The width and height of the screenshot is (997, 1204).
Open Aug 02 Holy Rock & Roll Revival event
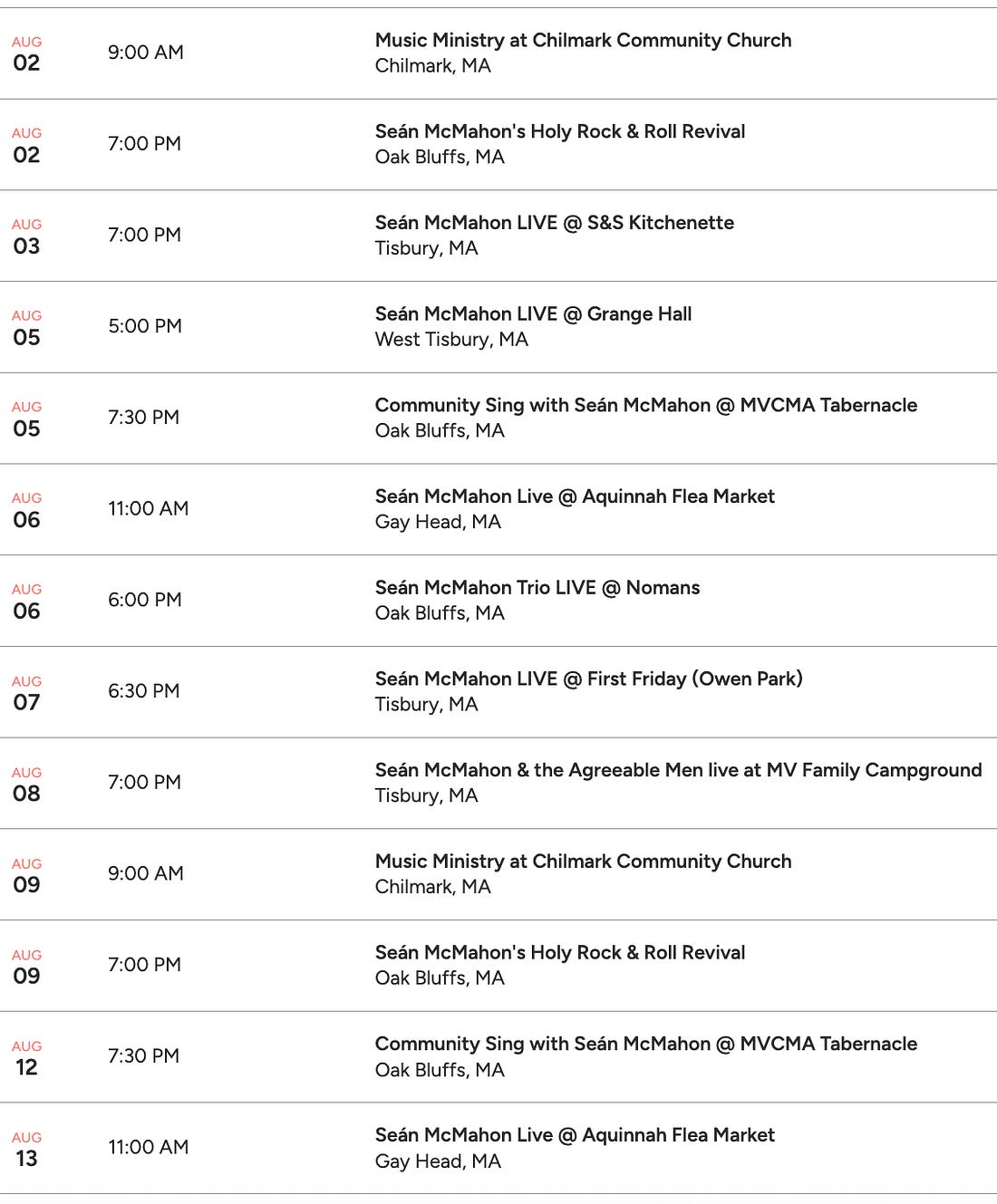(x=498, y=145)
